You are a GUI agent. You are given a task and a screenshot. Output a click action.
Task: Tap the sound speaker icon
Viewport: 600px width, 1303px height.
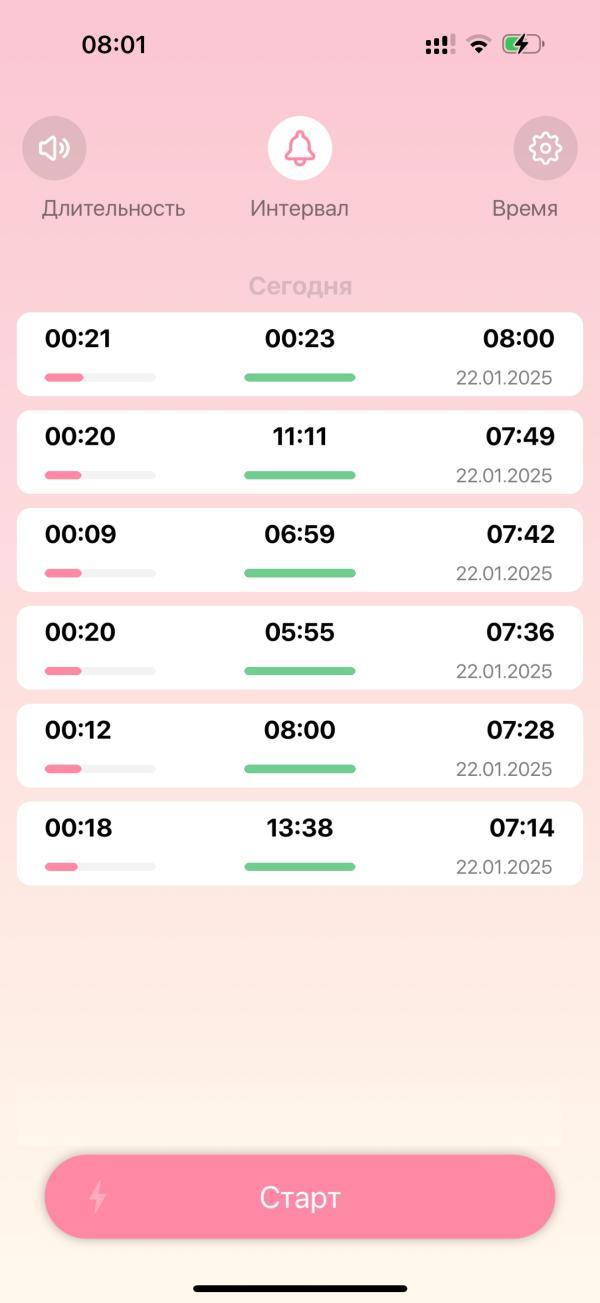pyautogui.click(x=54, y=149)
